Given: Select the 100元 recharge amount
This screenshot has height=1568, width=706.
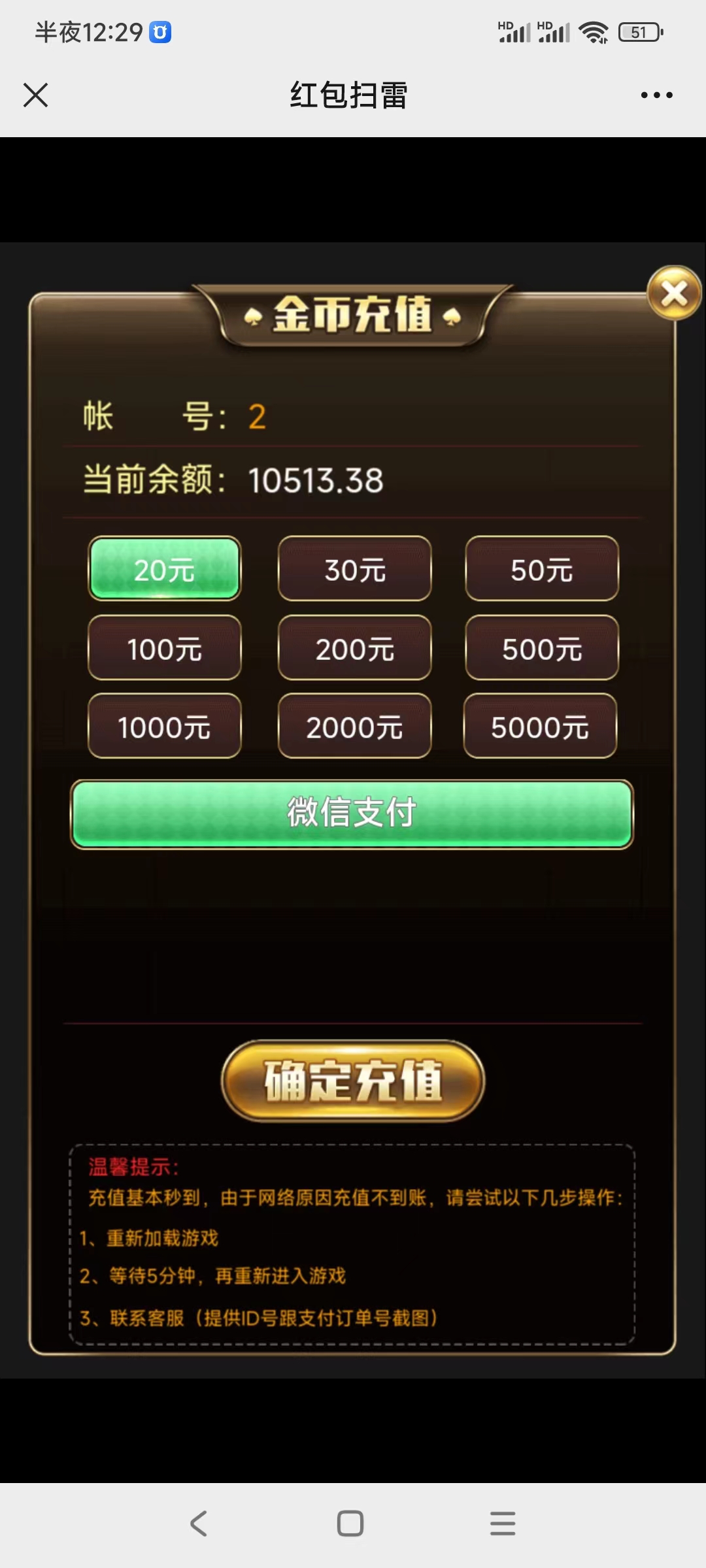Looking at the screenshot, I should coord(165,648).
